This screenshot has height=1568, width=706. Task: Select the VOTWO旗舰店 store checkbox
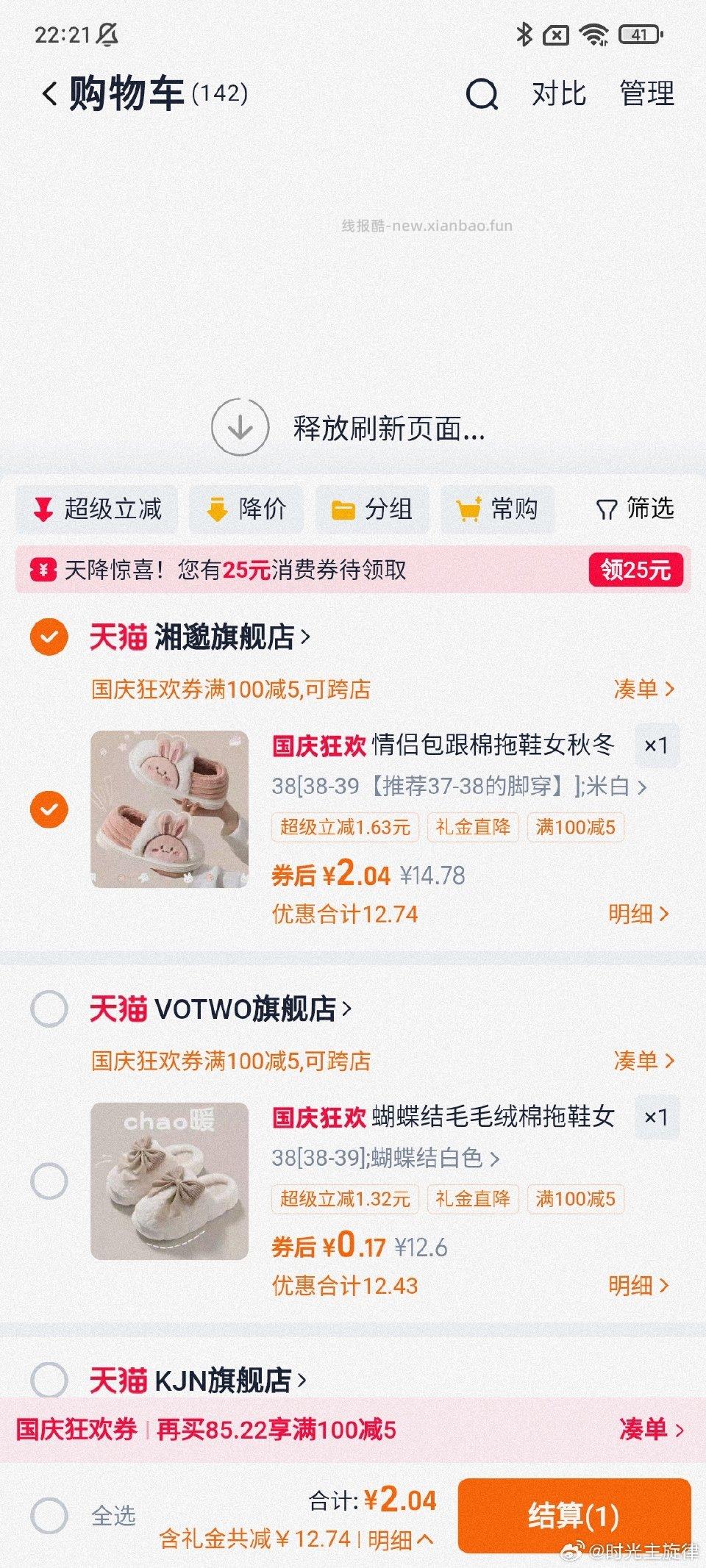(49, 1009)
